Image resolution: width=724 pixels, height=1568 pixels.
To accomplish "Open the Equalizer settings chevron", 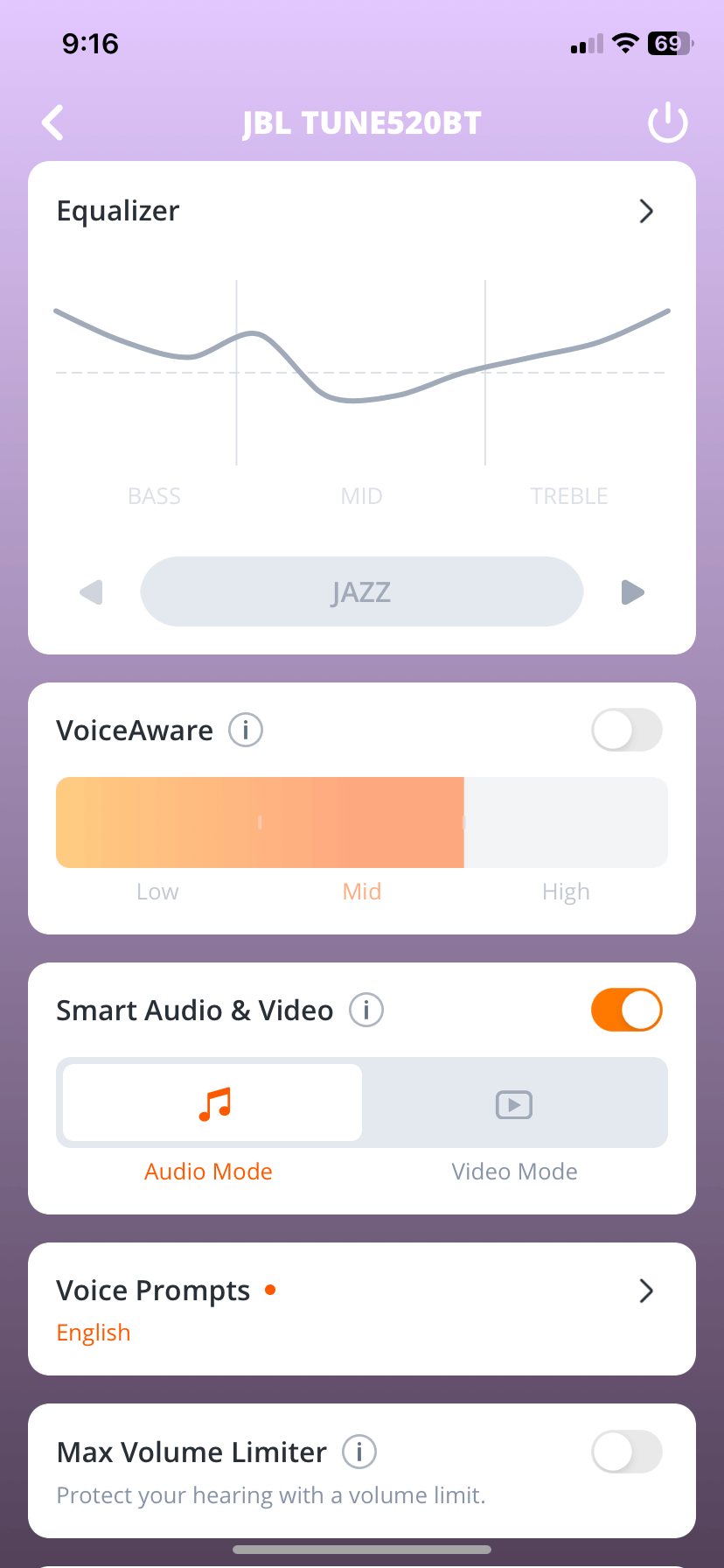I will tap(646, 211).
